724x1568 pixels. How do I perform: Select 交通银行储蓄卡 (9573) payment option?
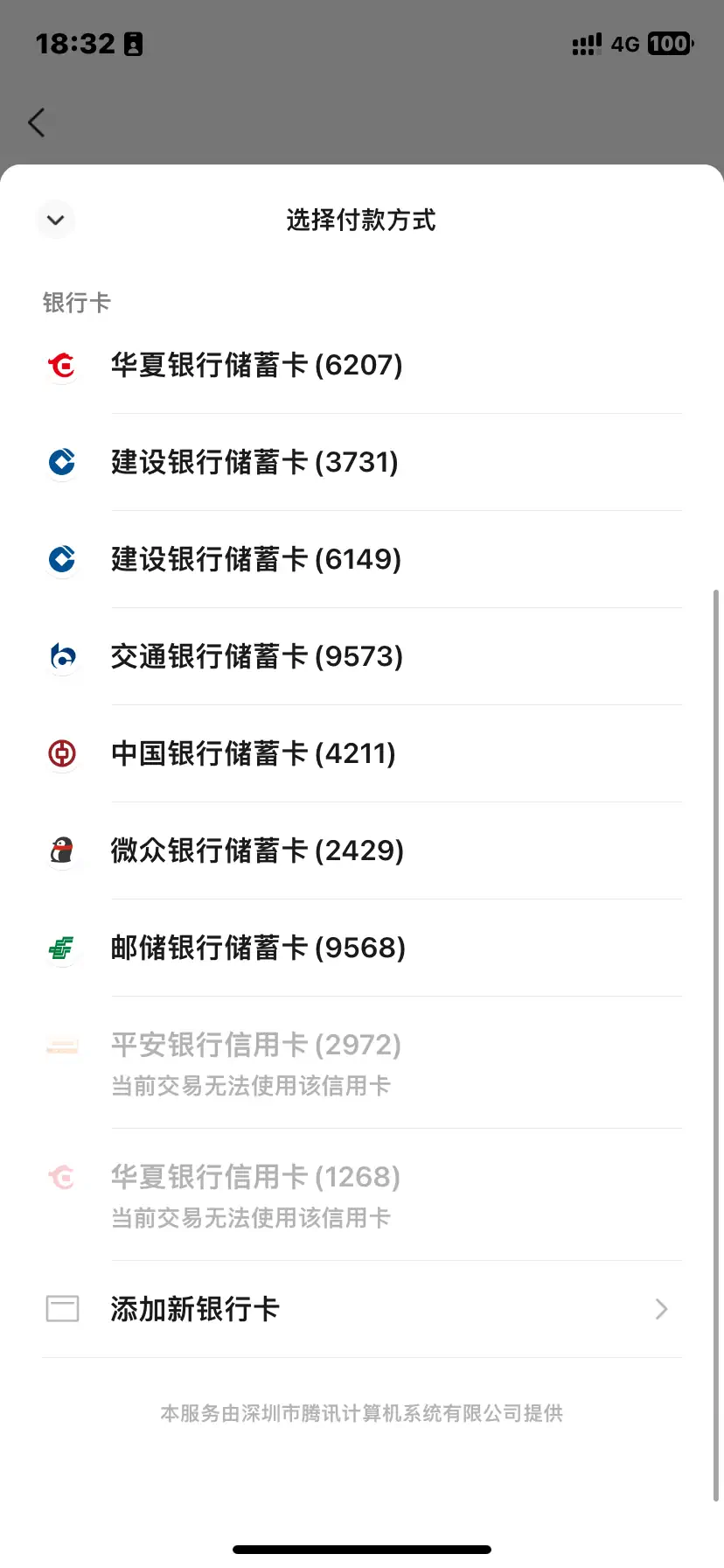[x=256, y=657]
